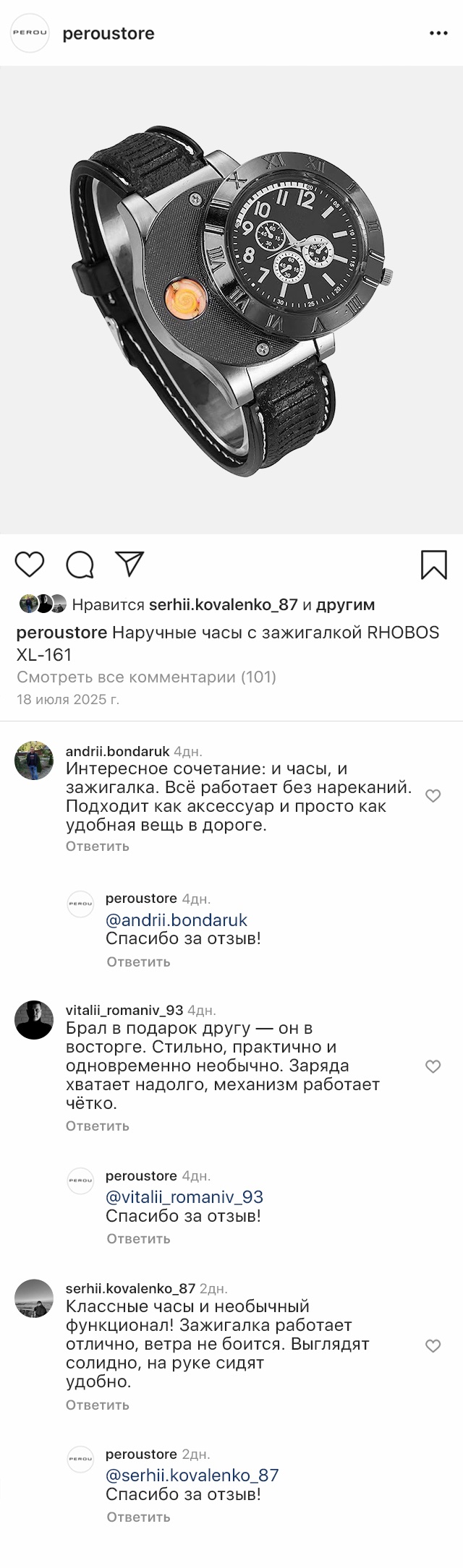
Task: Open peroustore profile from the header
Action: (109, 33)
